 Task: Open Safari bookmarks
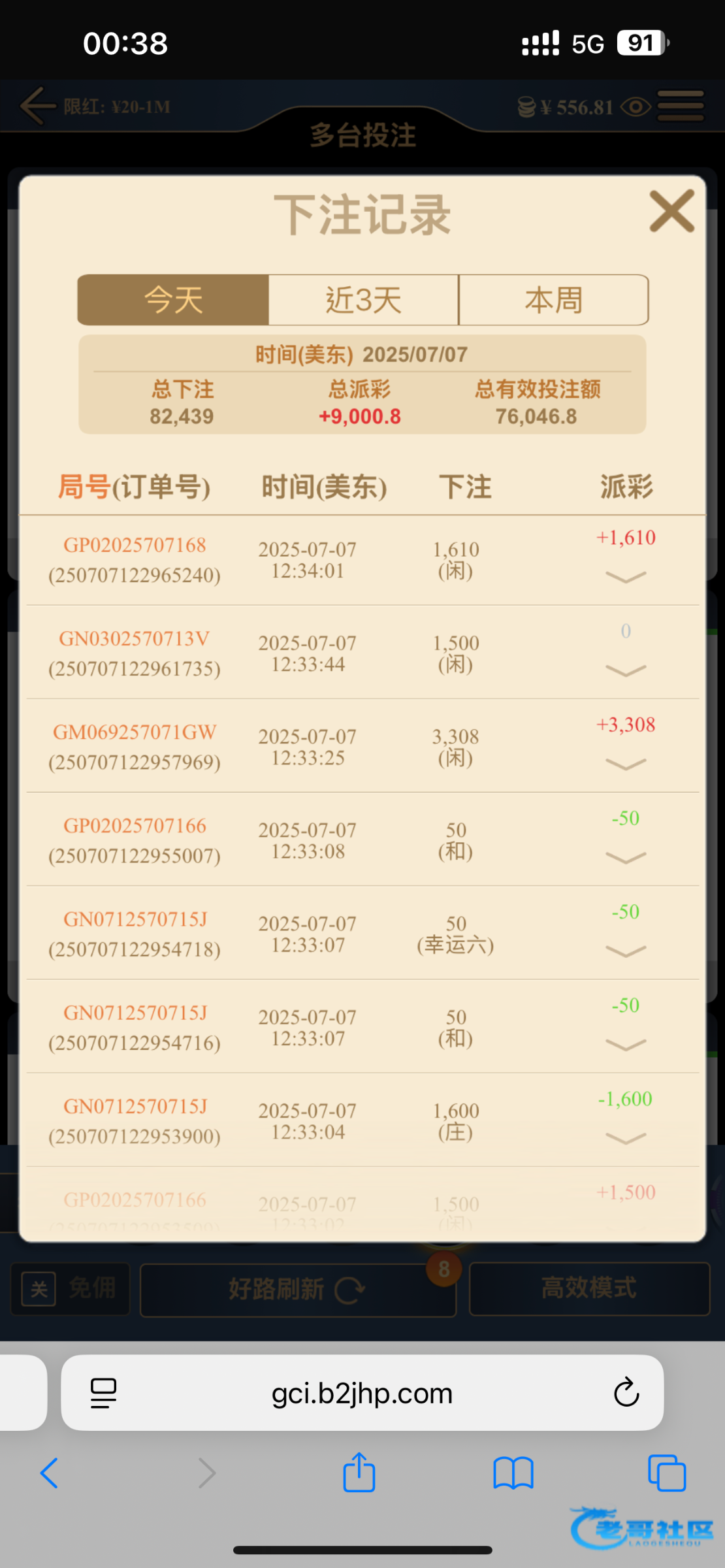click(513, 1473)
